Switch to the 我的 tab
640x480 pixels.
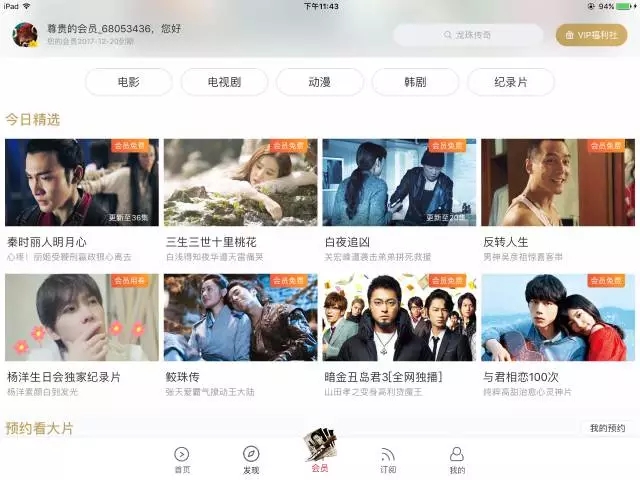point(457,460)
